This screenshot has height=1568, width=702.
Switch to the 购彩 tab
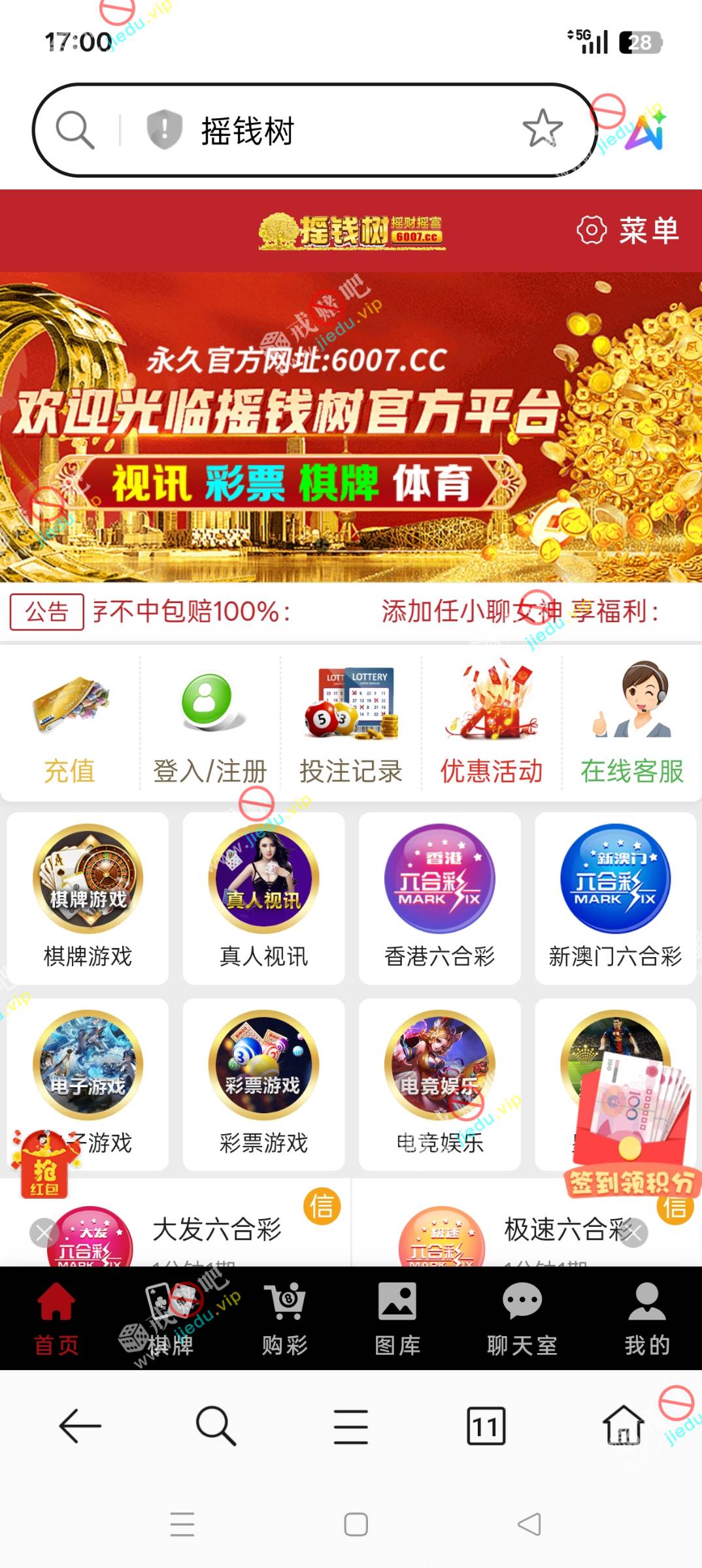[285, 1318]
